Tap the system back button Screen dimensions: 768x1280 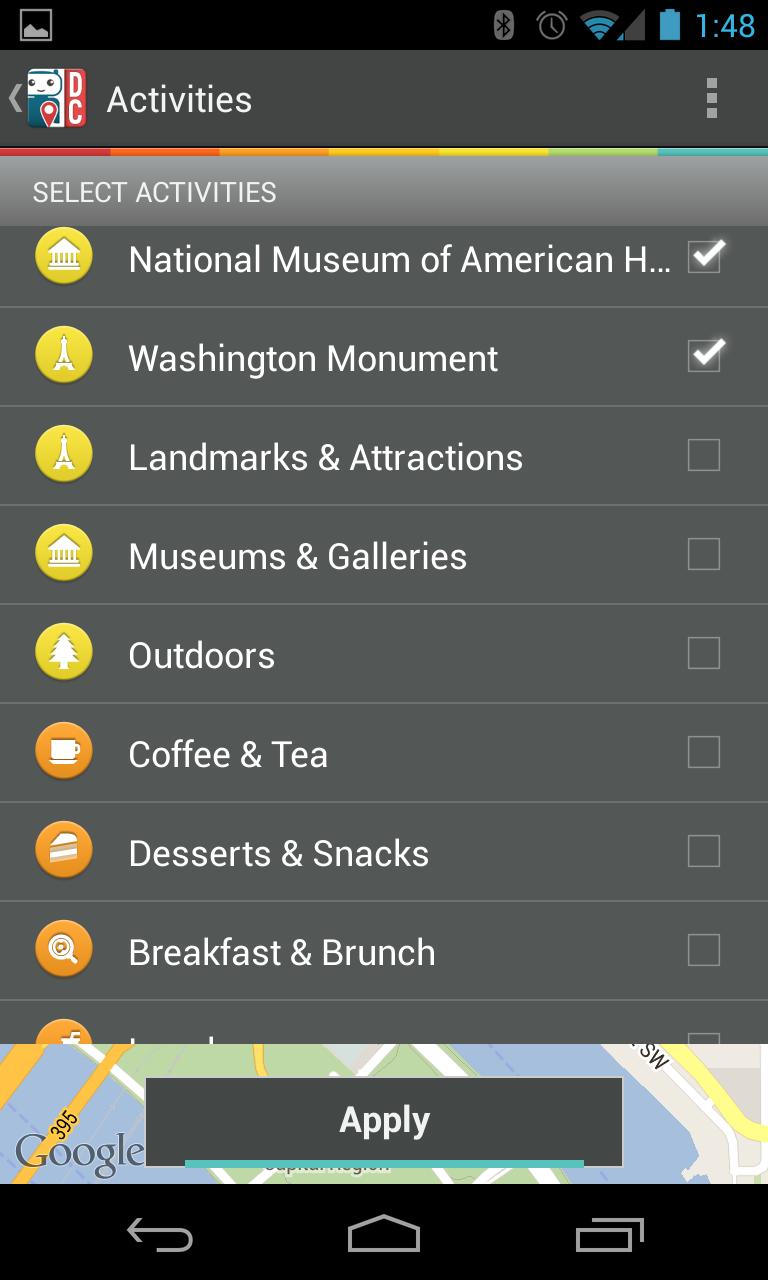159,1236
